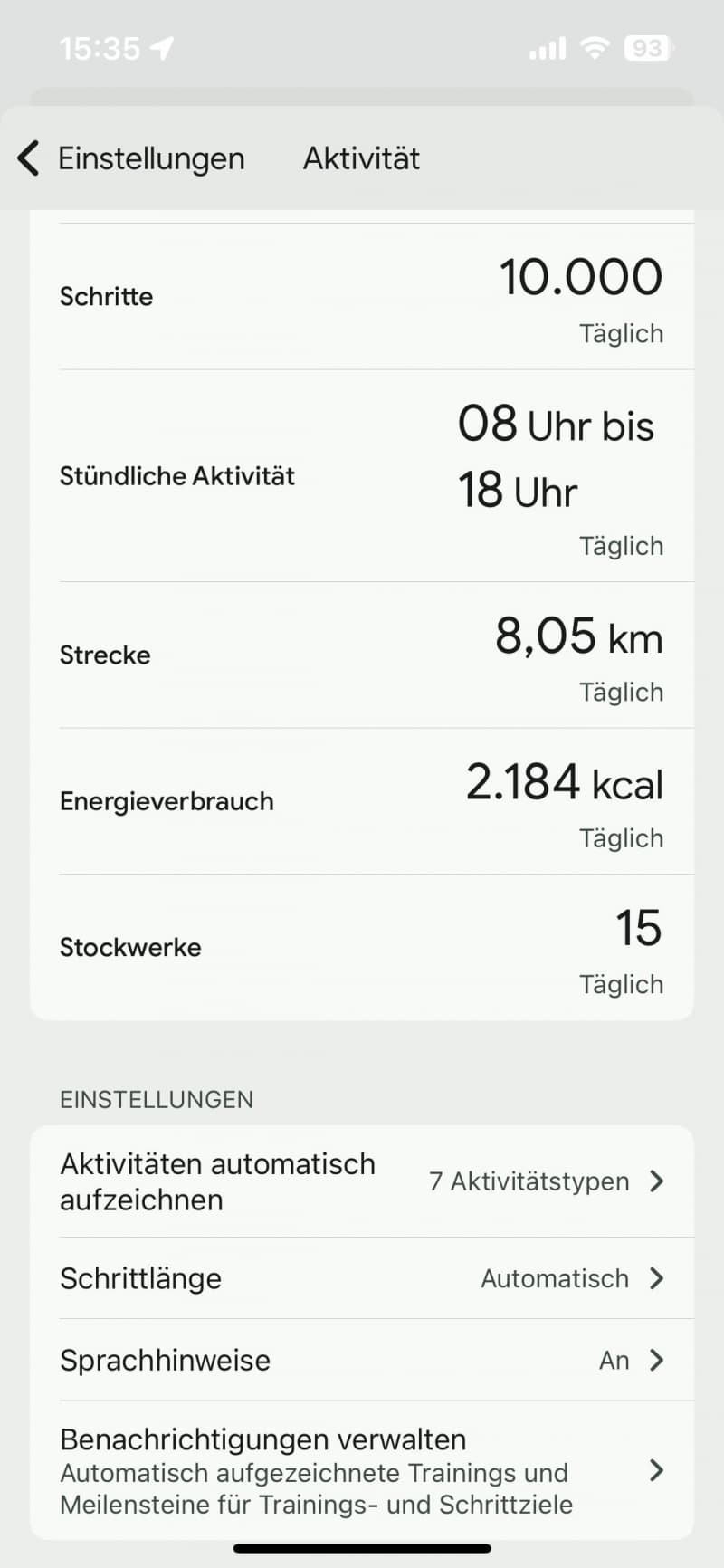Screen dimensions: 724x1568
Task: Open the Schritte daily goal
Action: [x=362, y=297]
